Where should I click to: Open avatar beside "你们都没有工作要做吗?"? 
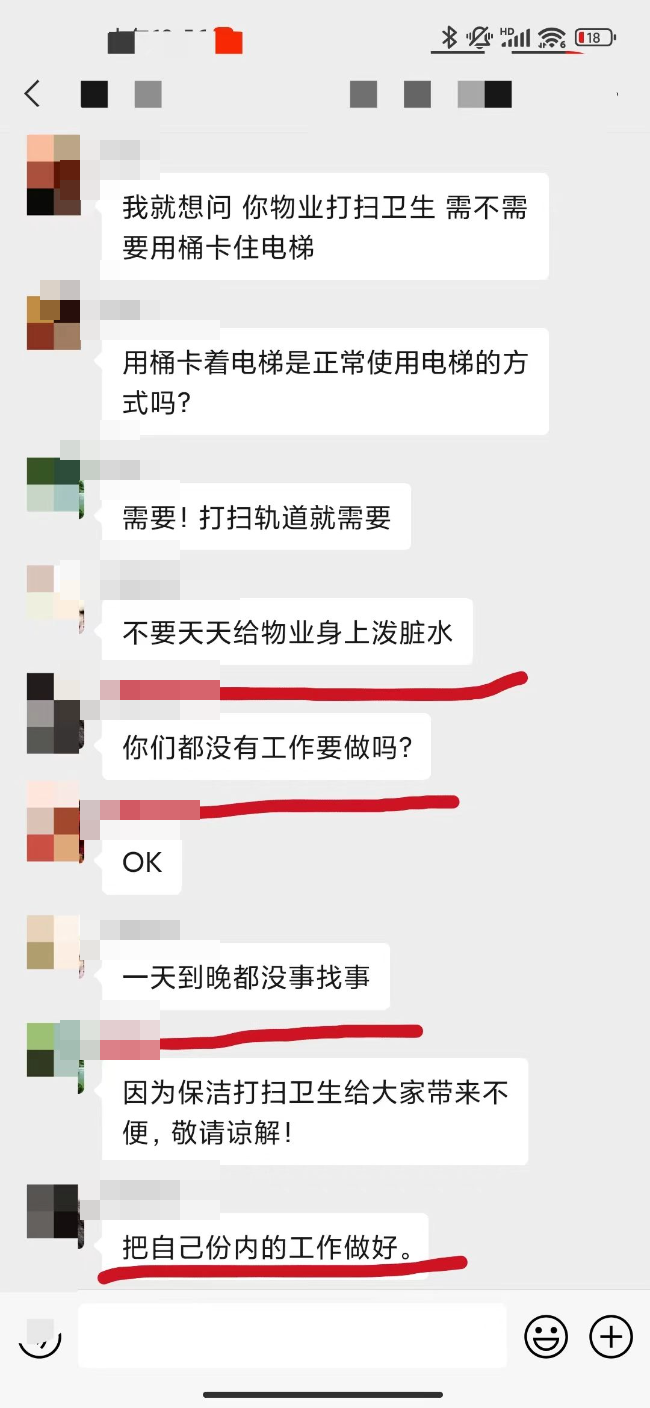[53, 713]
